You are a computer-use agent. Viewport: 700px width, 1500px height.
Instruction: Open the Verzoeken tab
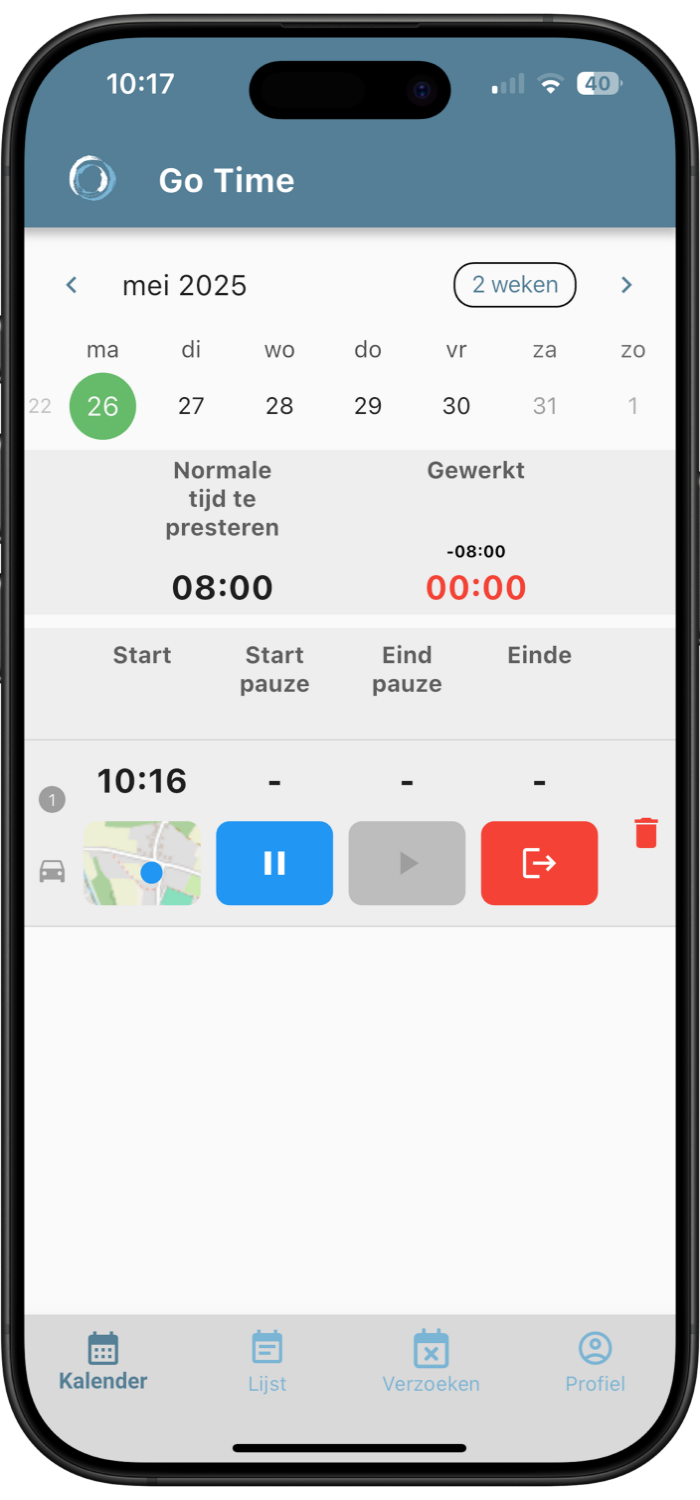point(431,1362)
